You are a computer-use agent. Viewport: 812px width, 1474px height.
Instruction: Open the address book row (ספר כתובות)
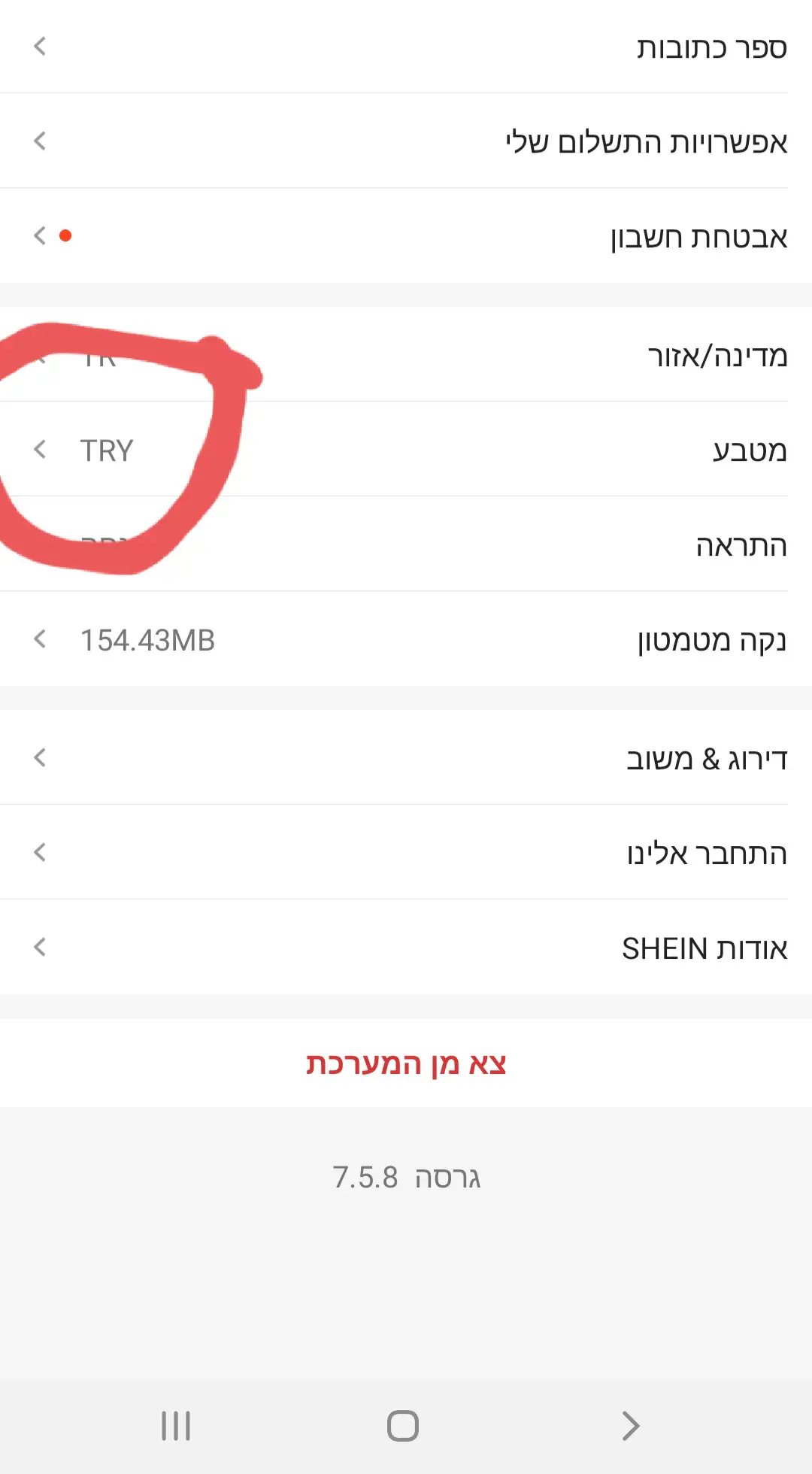[x=406, y=47]
